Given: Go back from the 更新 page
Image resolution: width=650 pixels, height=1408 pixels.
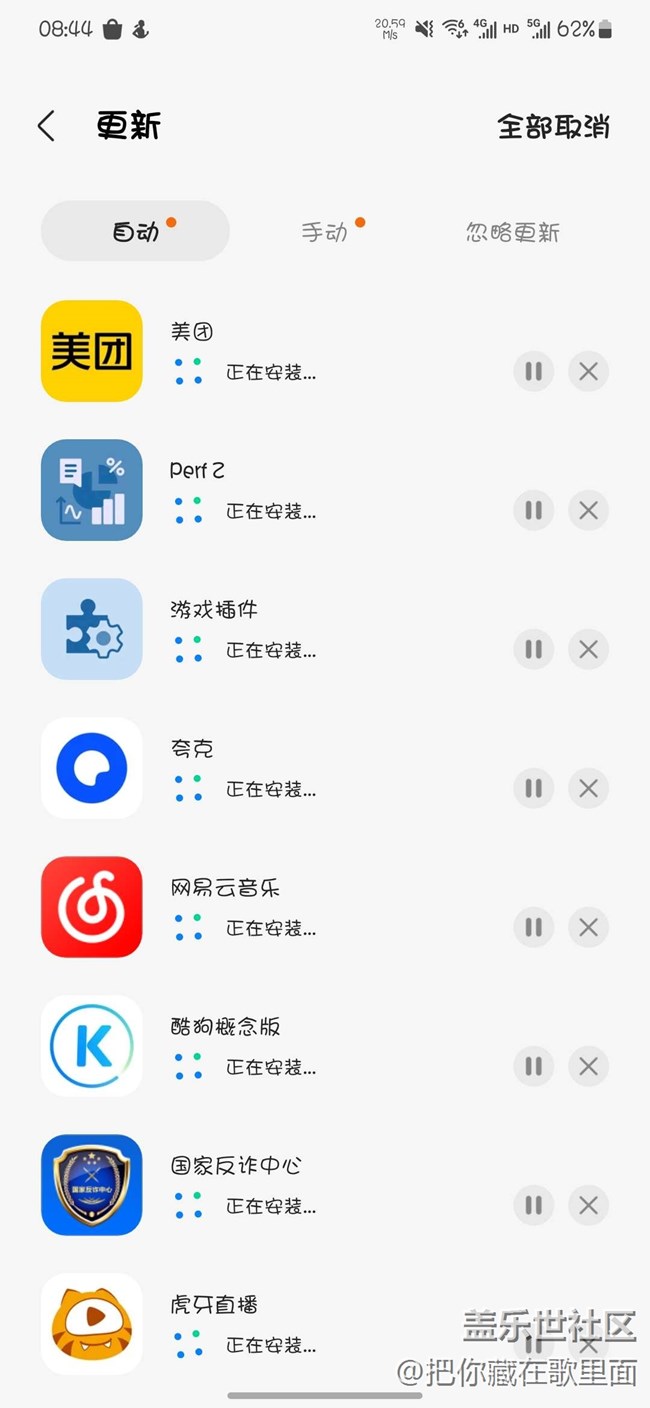Looking at the screenshot, I should (46, 126).
